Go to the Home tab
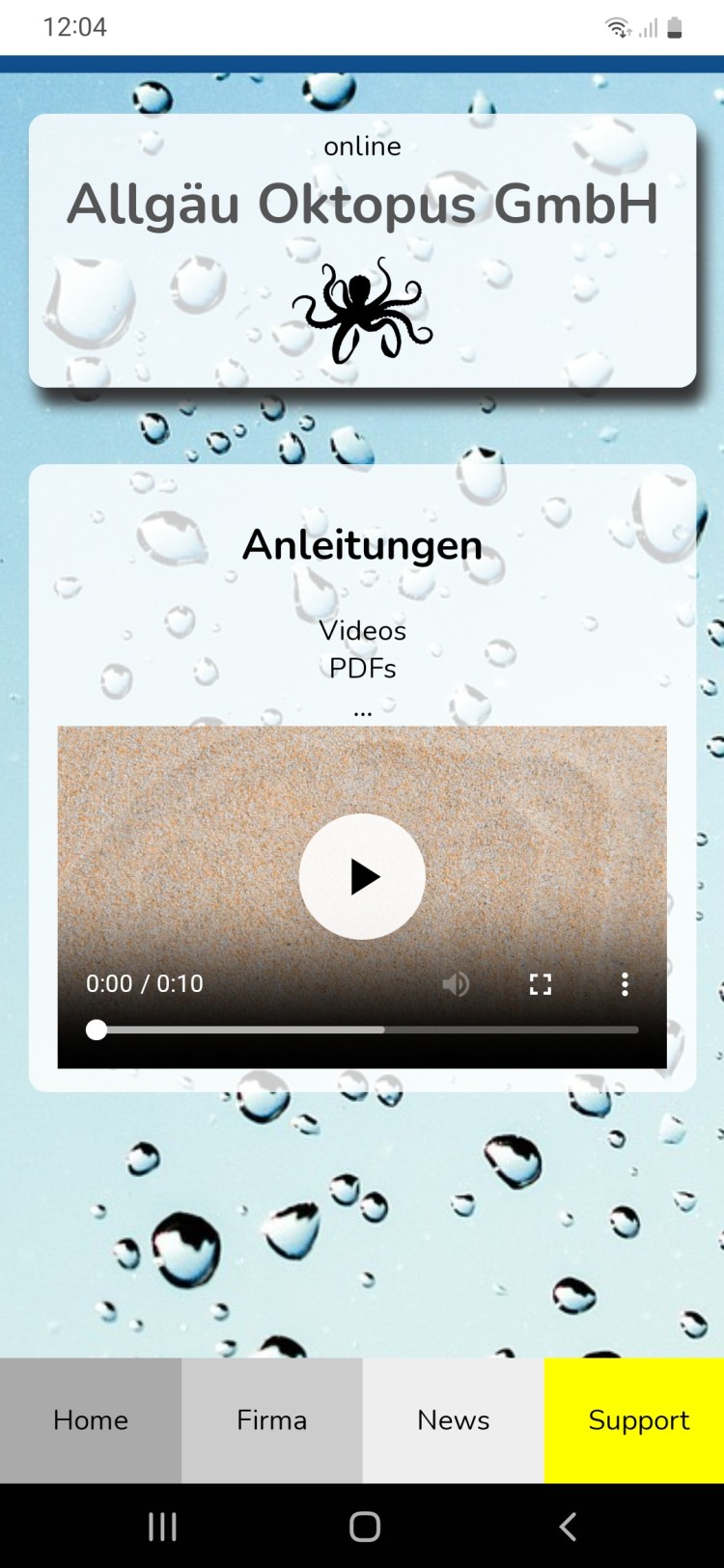 [91, 1419]
